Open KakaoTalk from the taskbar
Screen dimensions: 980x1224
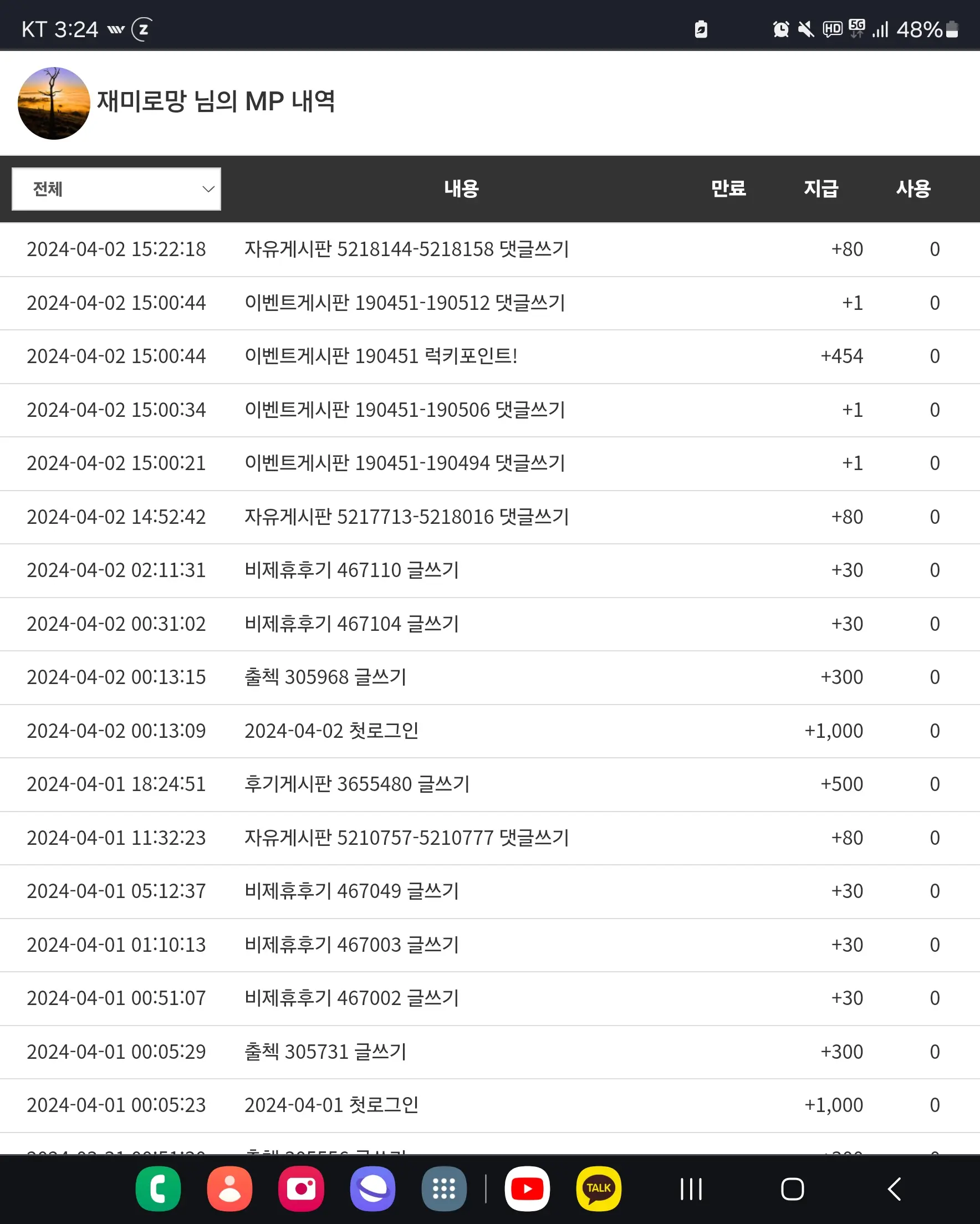click(599, 1189)
